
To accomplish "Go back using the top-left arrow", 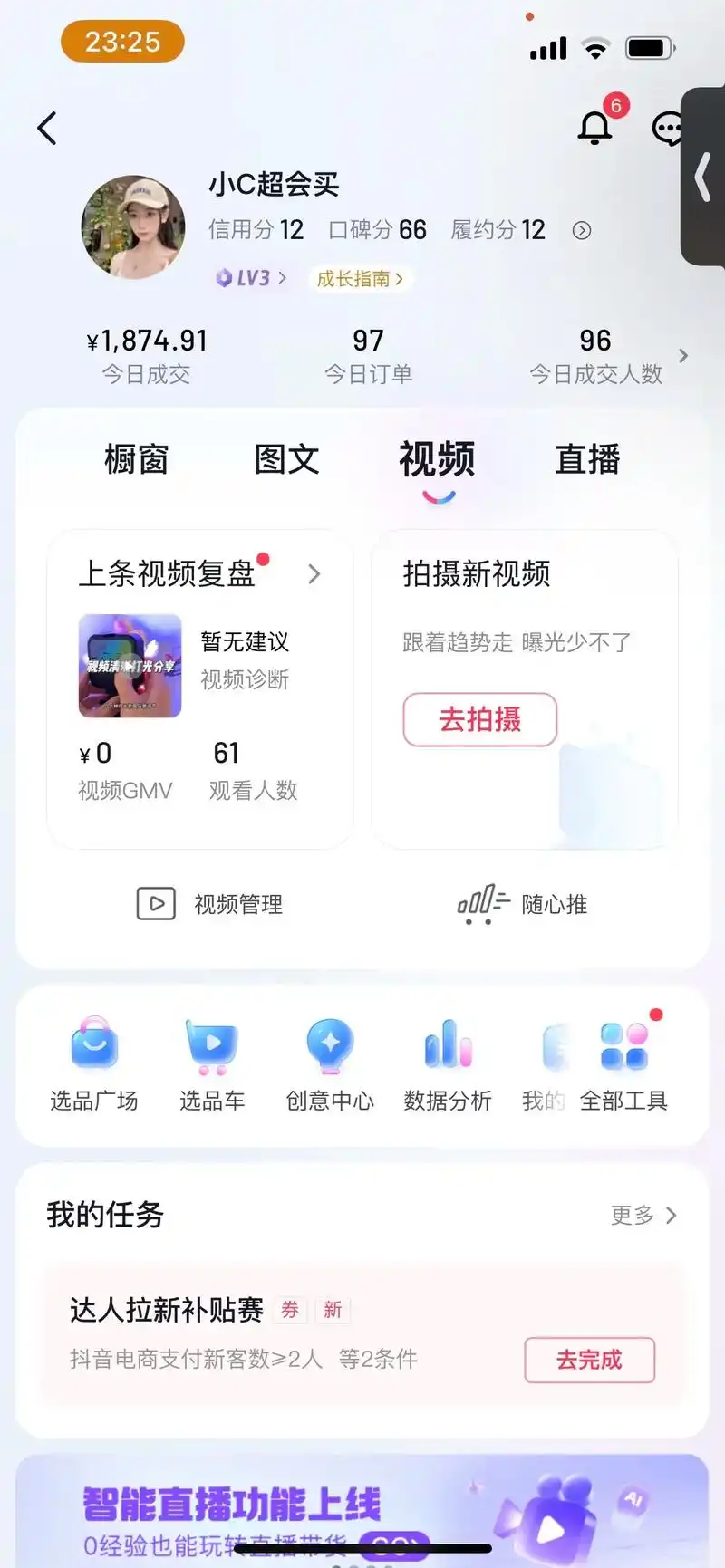I will coord(47,129).
